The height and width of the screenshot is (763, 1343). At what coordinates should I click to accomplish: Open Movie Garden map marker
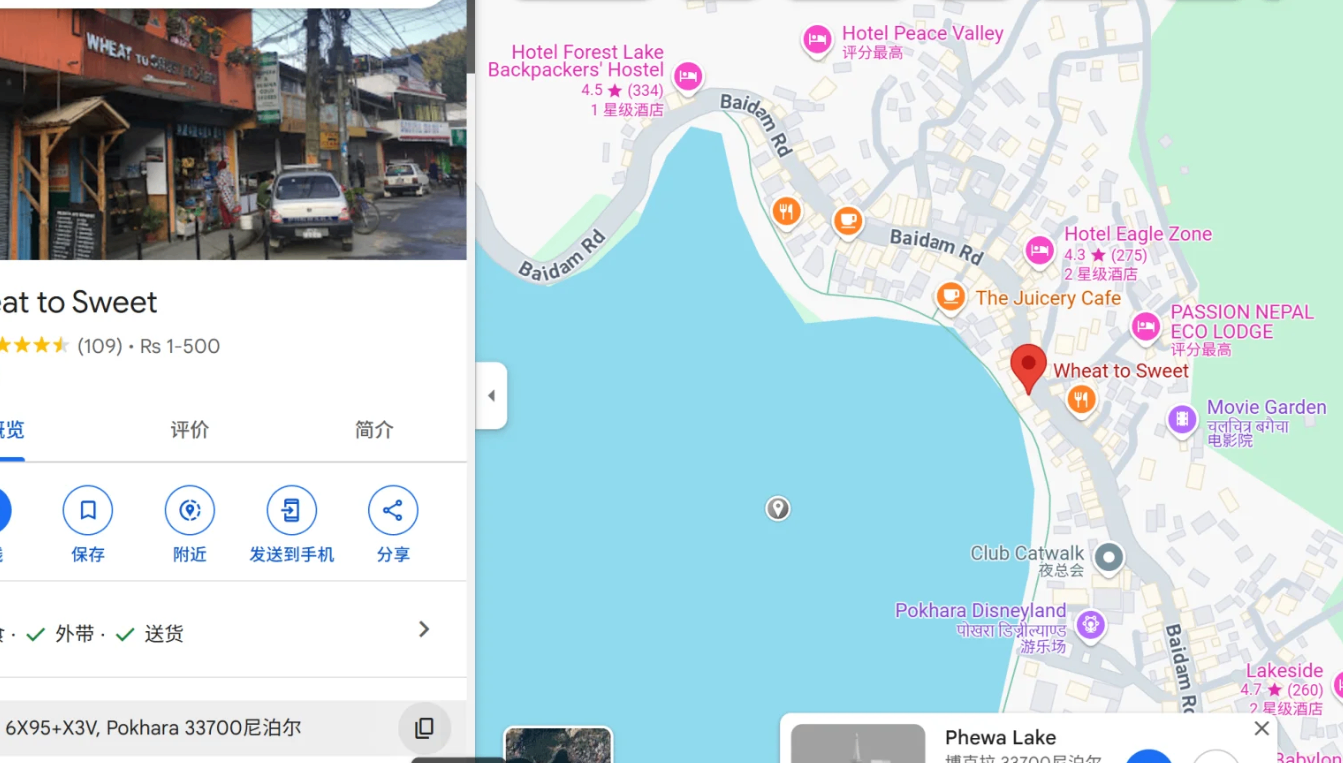(x=1181, y=419)
